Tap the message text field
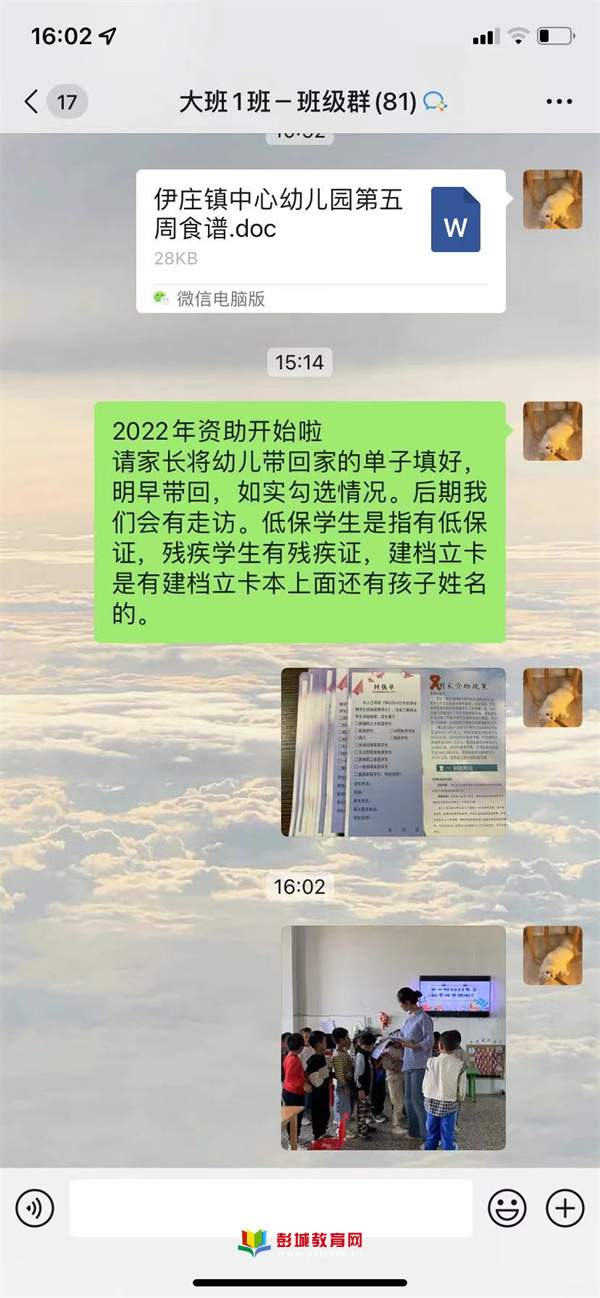The image size is (600, 1298). point(270,1209)
